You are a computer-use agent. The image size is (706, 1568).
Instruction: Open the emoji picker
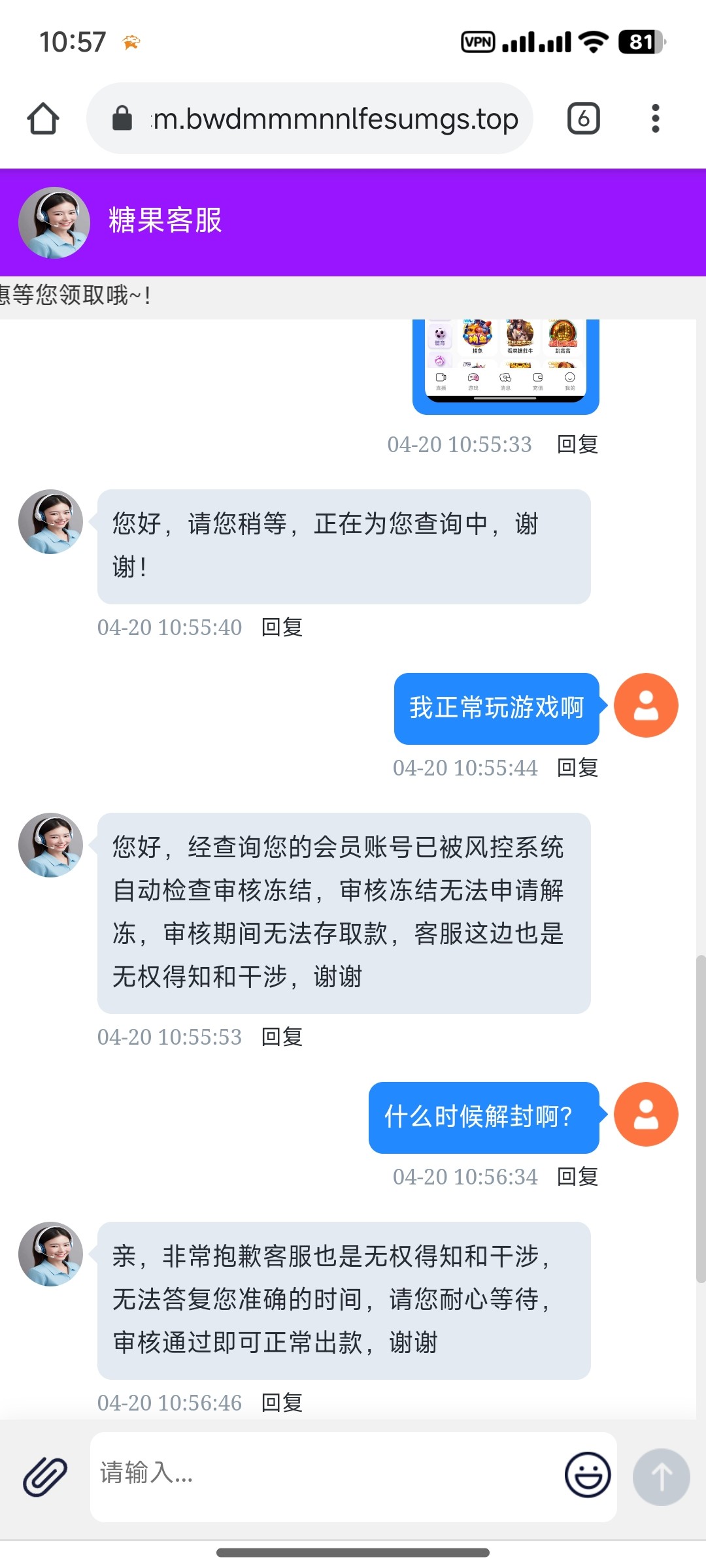587,1475
